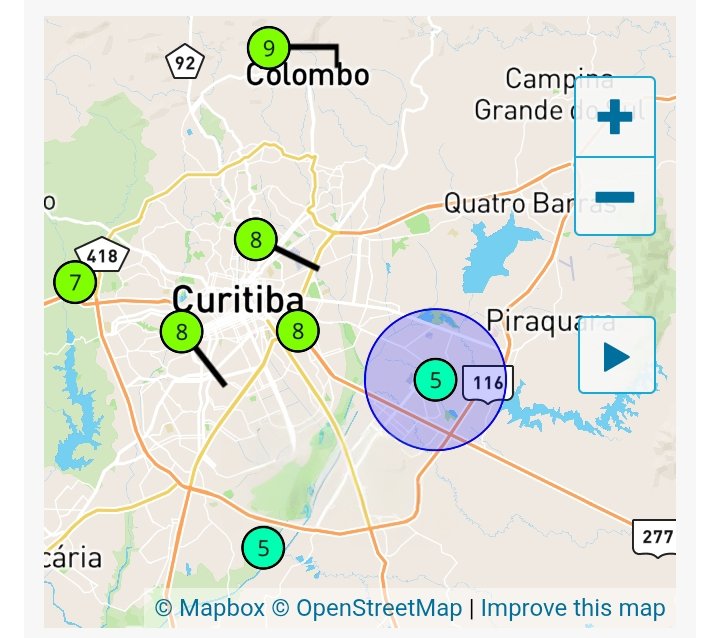Select the marker 5 at the map bottom

(x=263, y=547)
